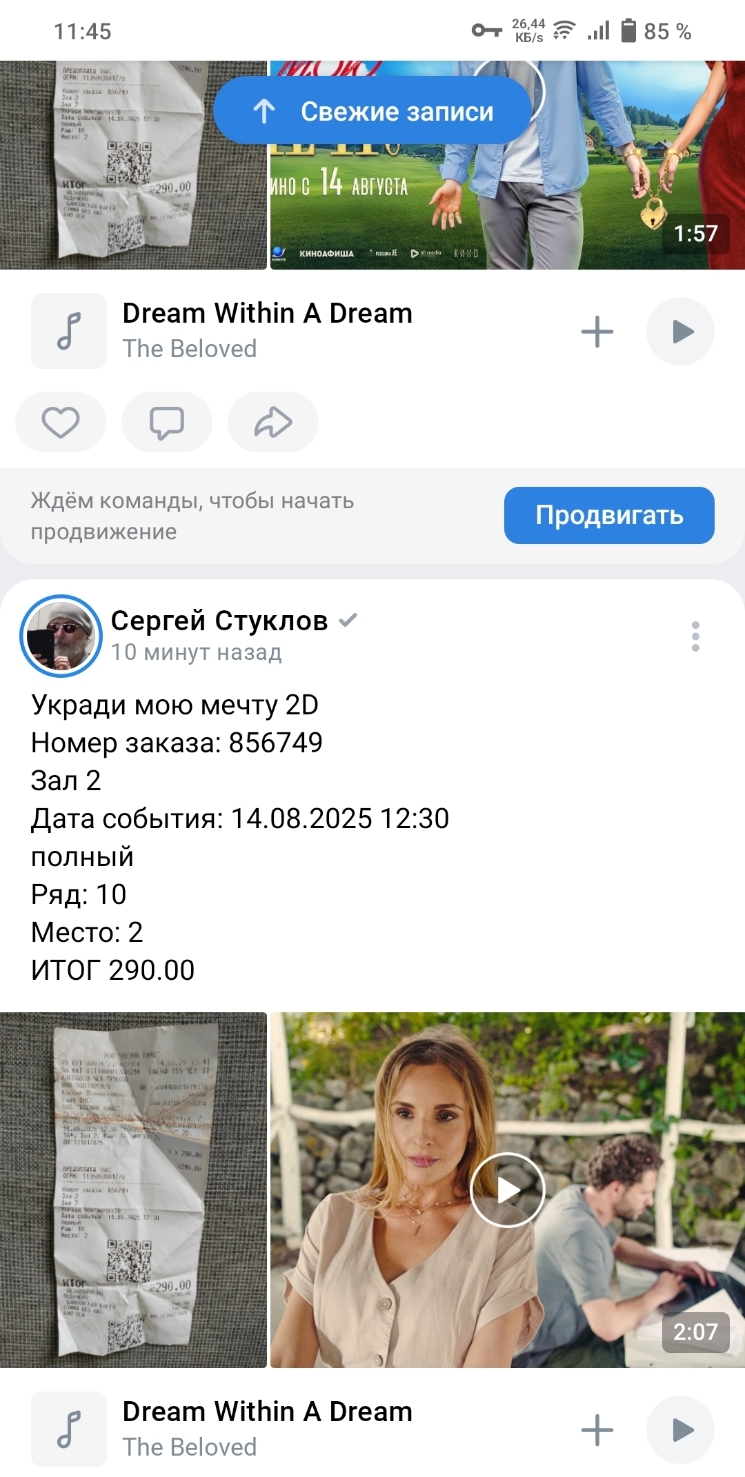Tap the Свежие записи button

coord(372,111)
